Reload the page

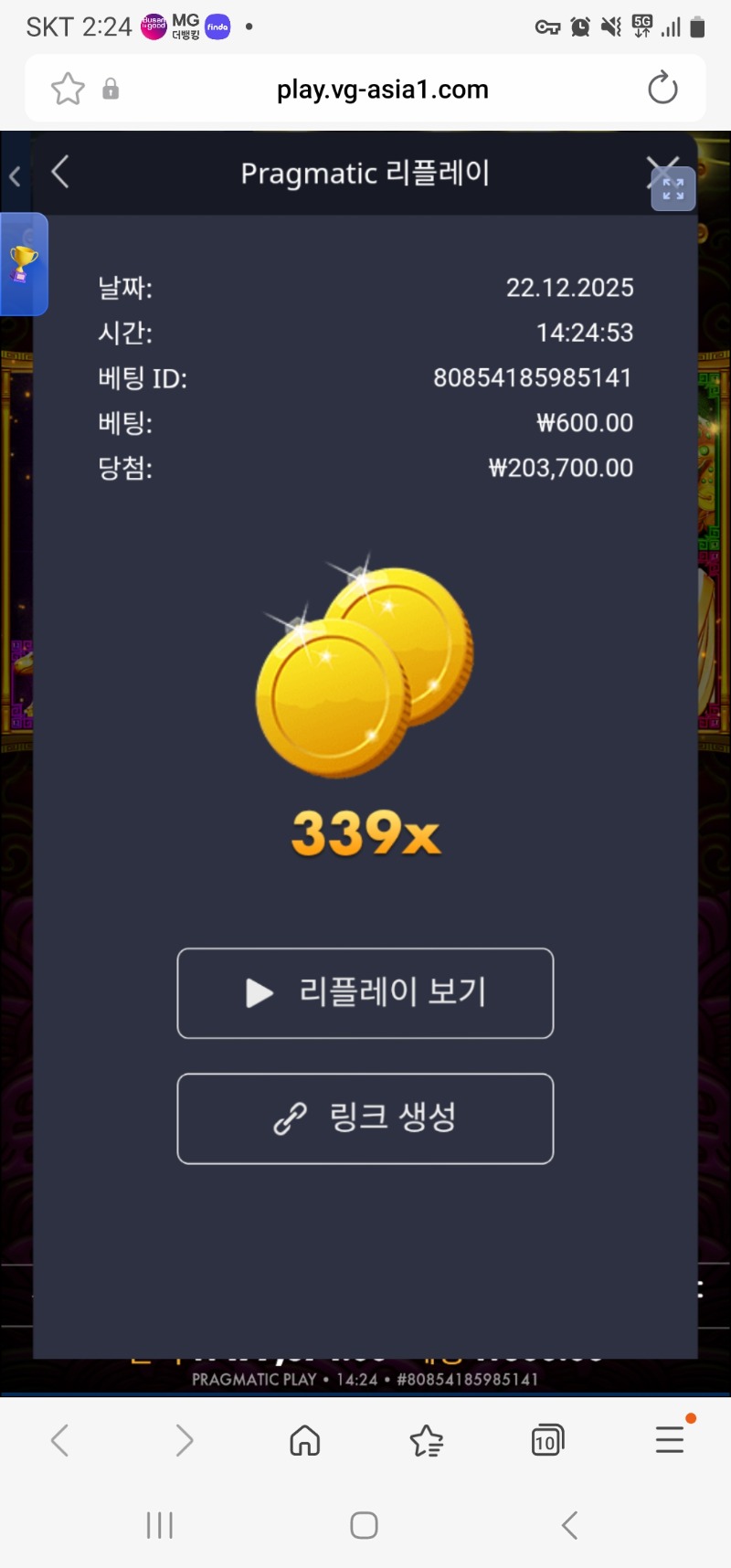(662, 89)
